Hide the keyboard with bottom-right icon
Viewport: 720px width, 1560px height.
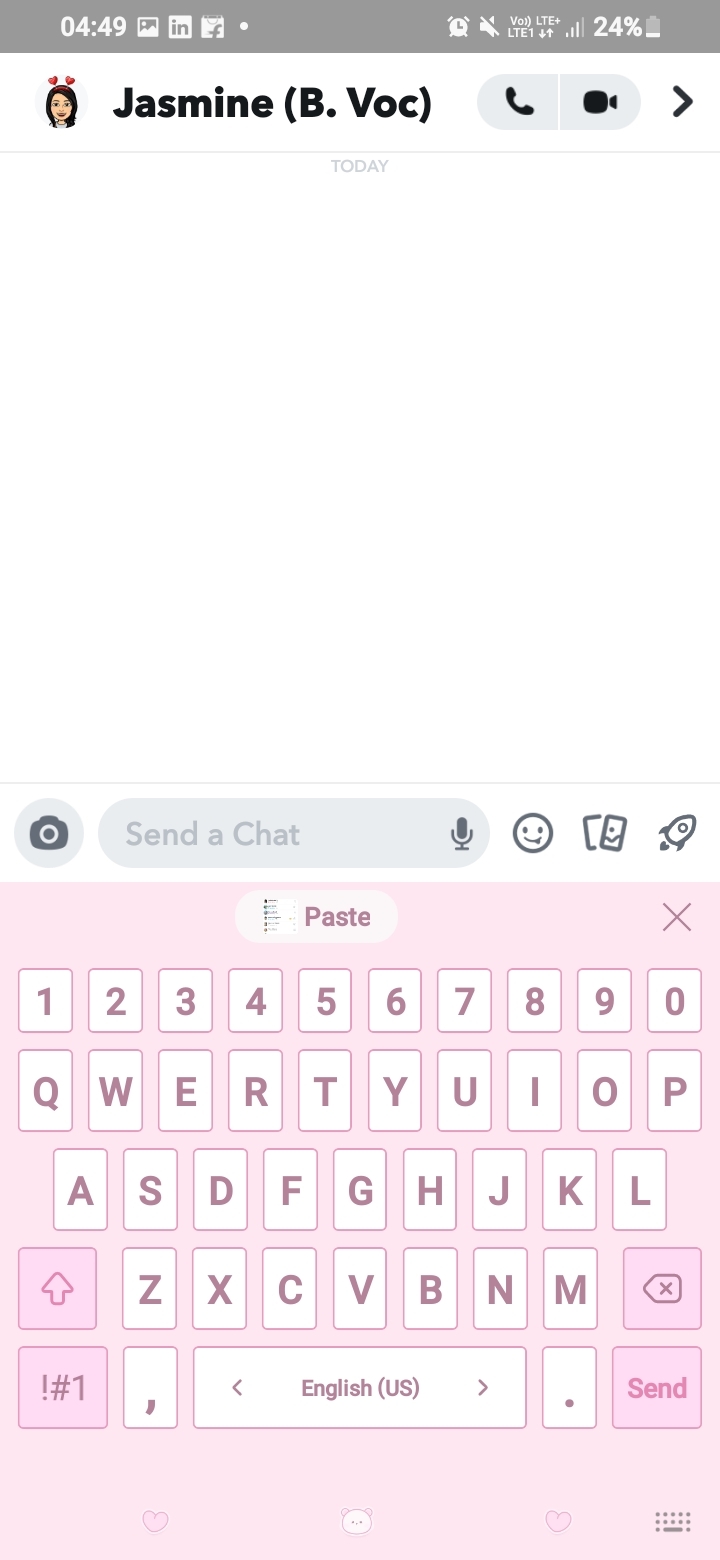coord(672,1522)
